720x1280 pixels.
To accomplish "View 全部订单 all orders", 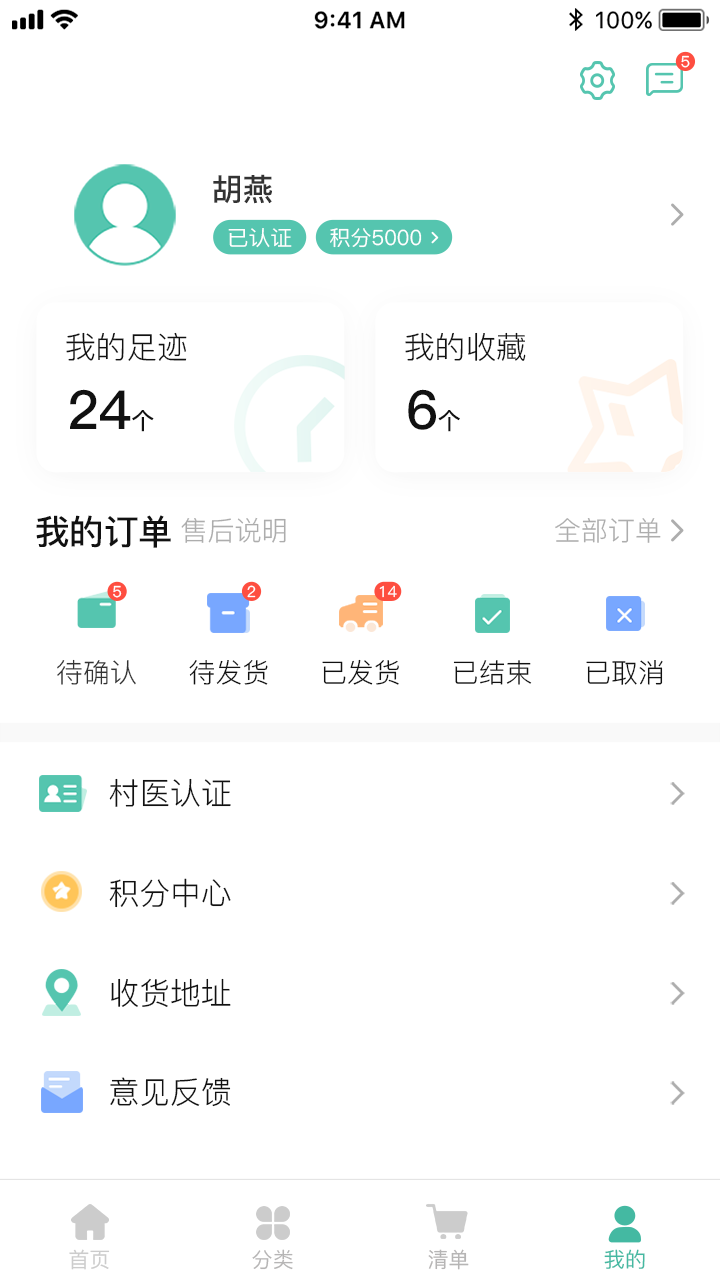I will [x=620, y=530].
